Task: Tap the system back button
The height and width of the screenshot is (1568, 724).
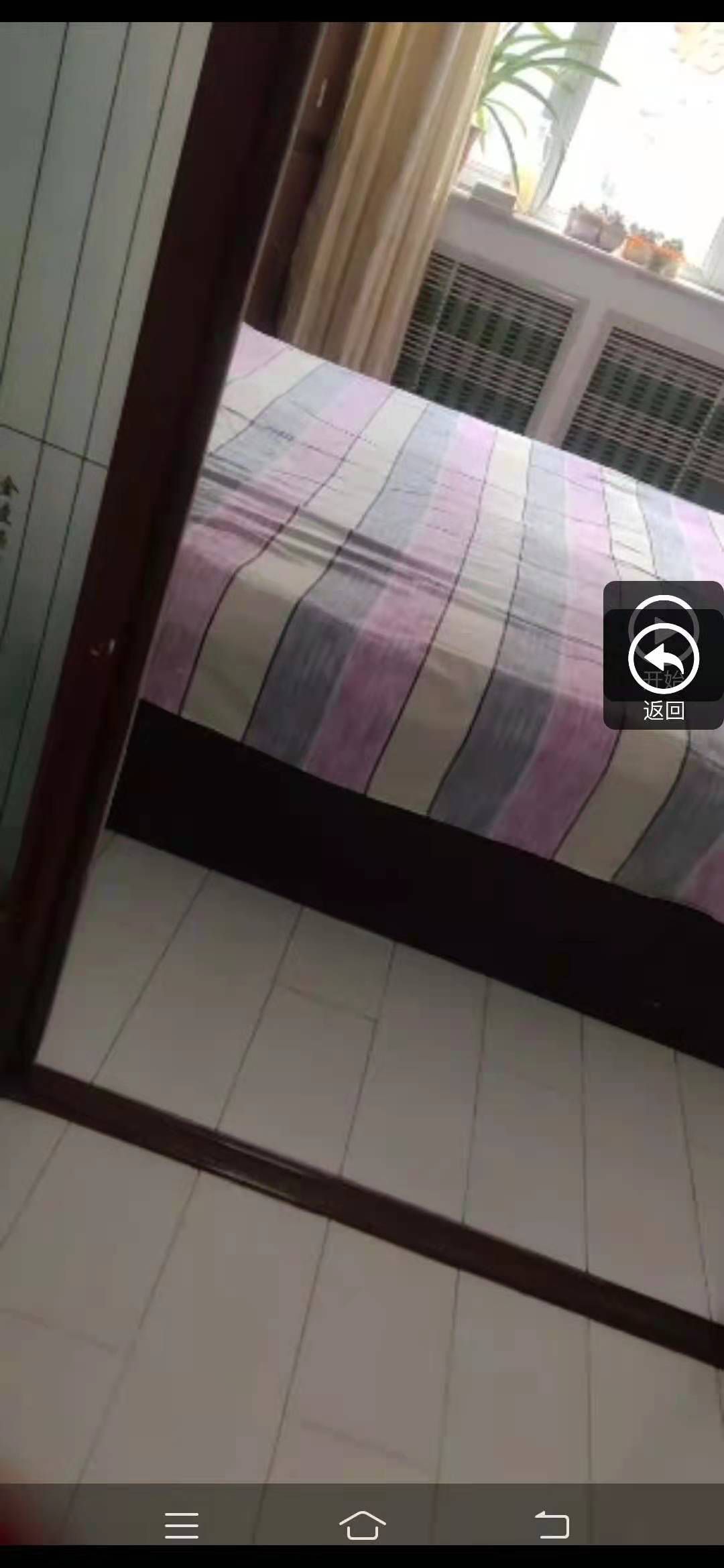Action: (552, 1526)
